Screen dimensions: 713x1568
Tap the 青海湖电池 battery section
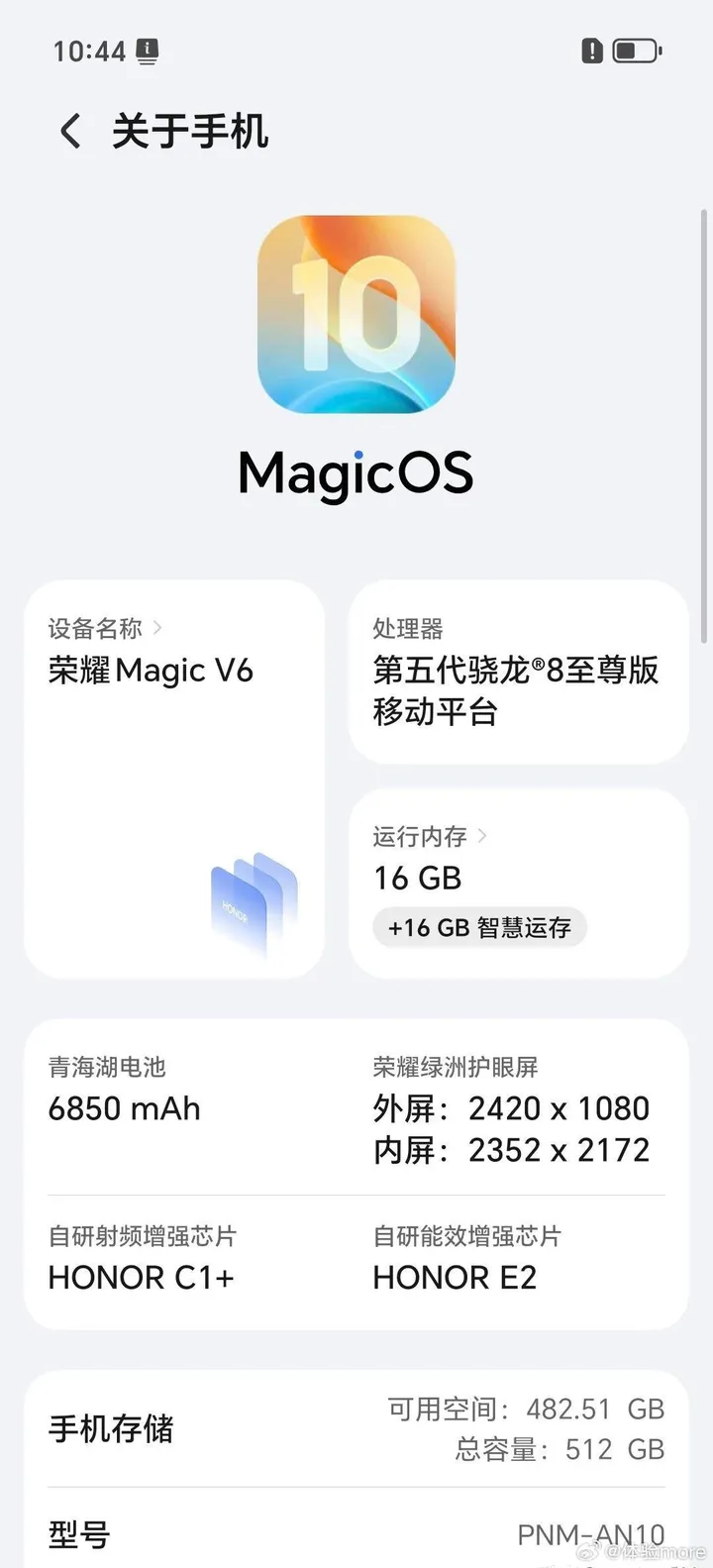pyautogui.click(x=124, y=1090)
